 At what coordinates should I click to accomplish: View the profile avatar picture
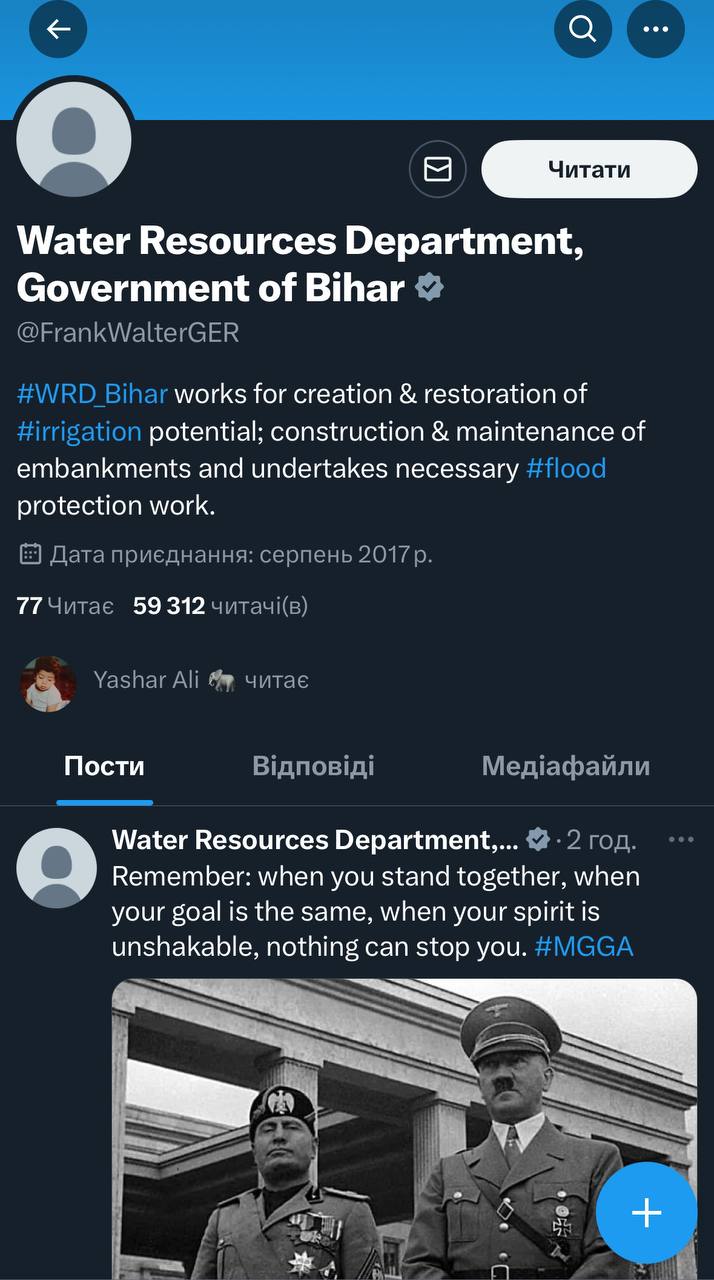coord(75,139)
